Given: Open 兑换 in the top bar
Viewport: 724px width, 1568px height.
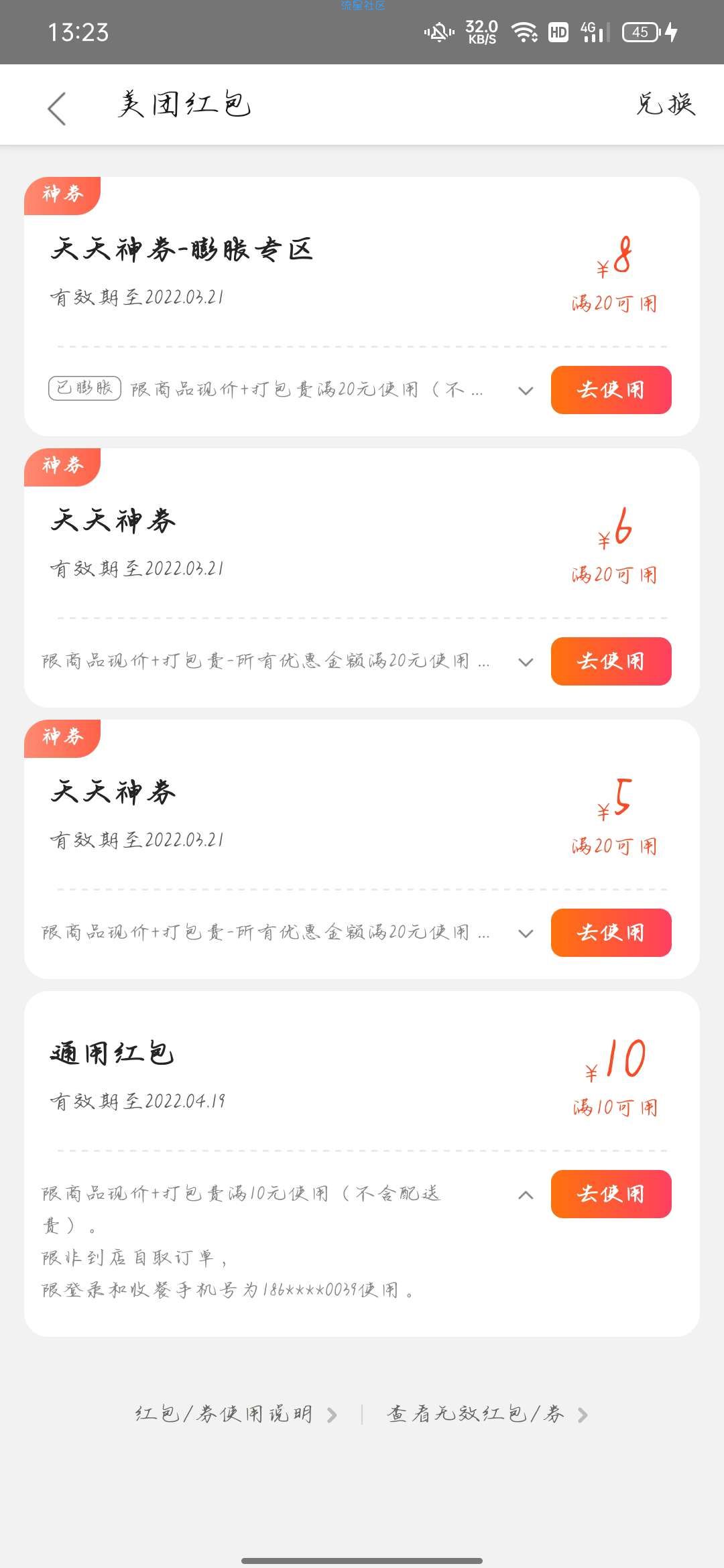Looking at the screenshot, I should 666,105.
